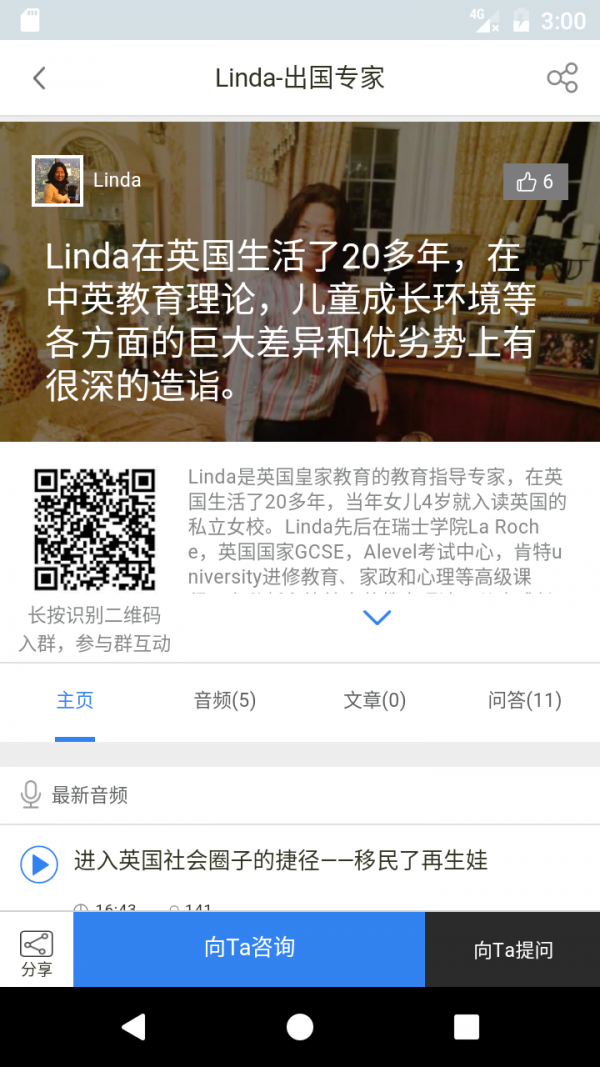Play the audio 进入英国社会圈子的捷径
The width and height of the screenshot is (600, 1067).
tap(39, 863)
